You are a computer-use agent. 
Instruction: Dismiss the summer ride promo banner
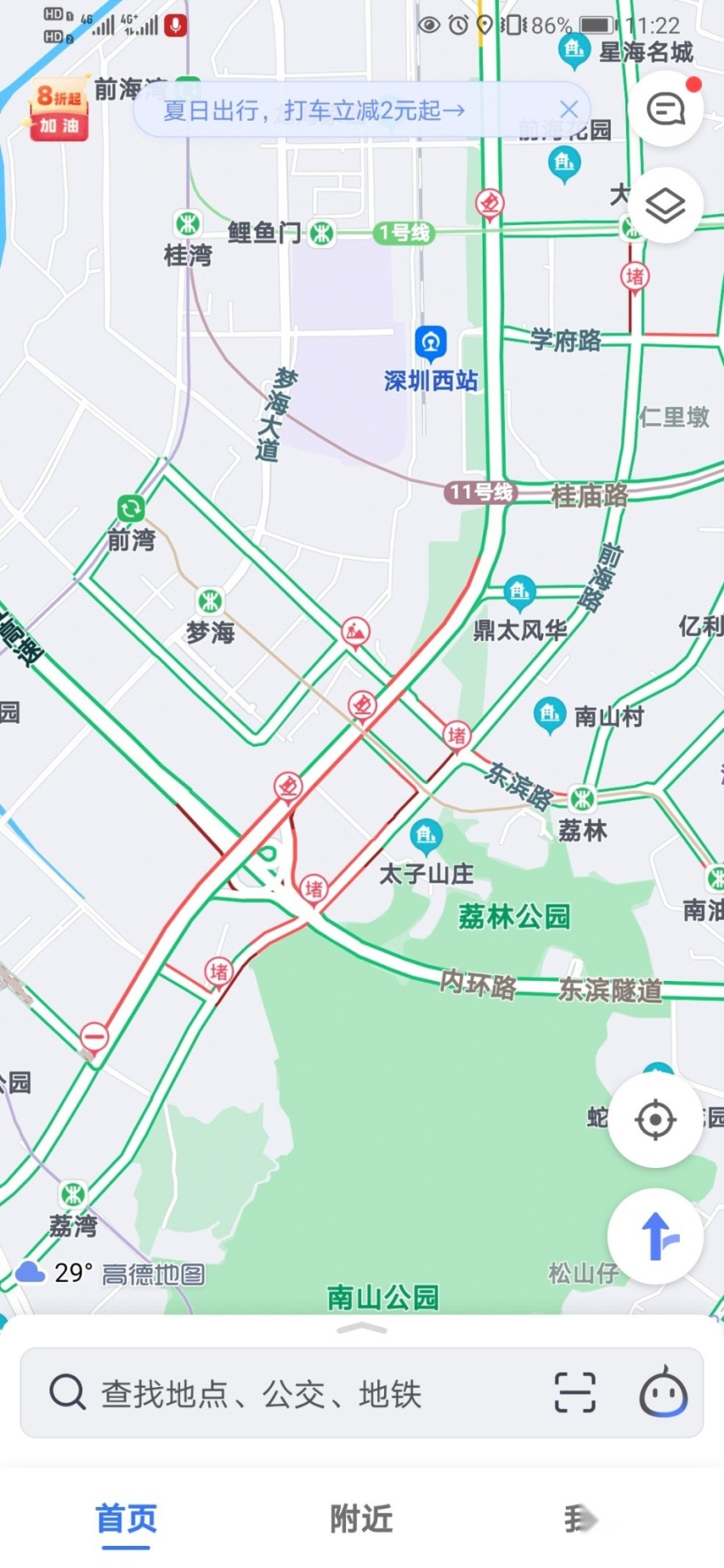coord(568,110)
